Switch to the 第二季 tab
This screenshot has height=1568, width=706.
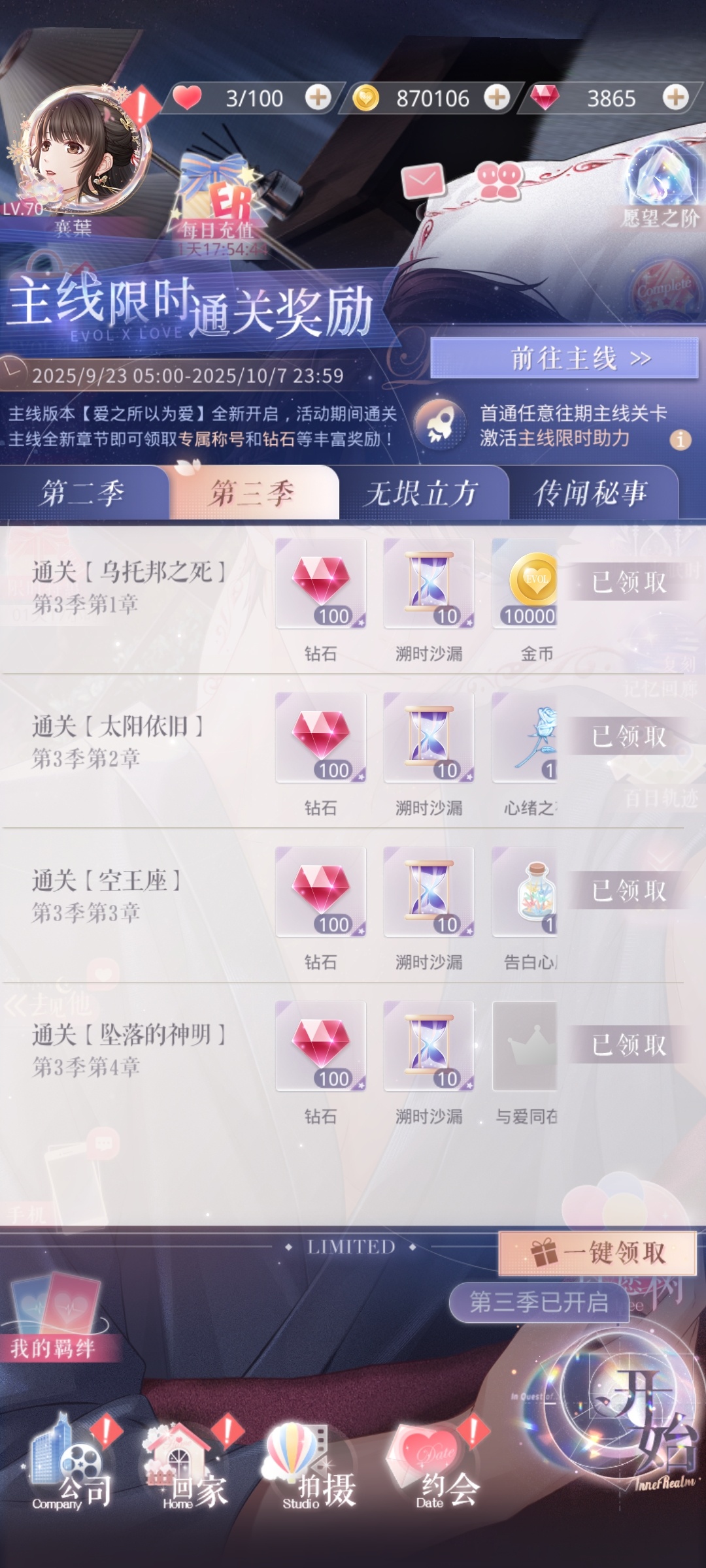coord(84,493)
